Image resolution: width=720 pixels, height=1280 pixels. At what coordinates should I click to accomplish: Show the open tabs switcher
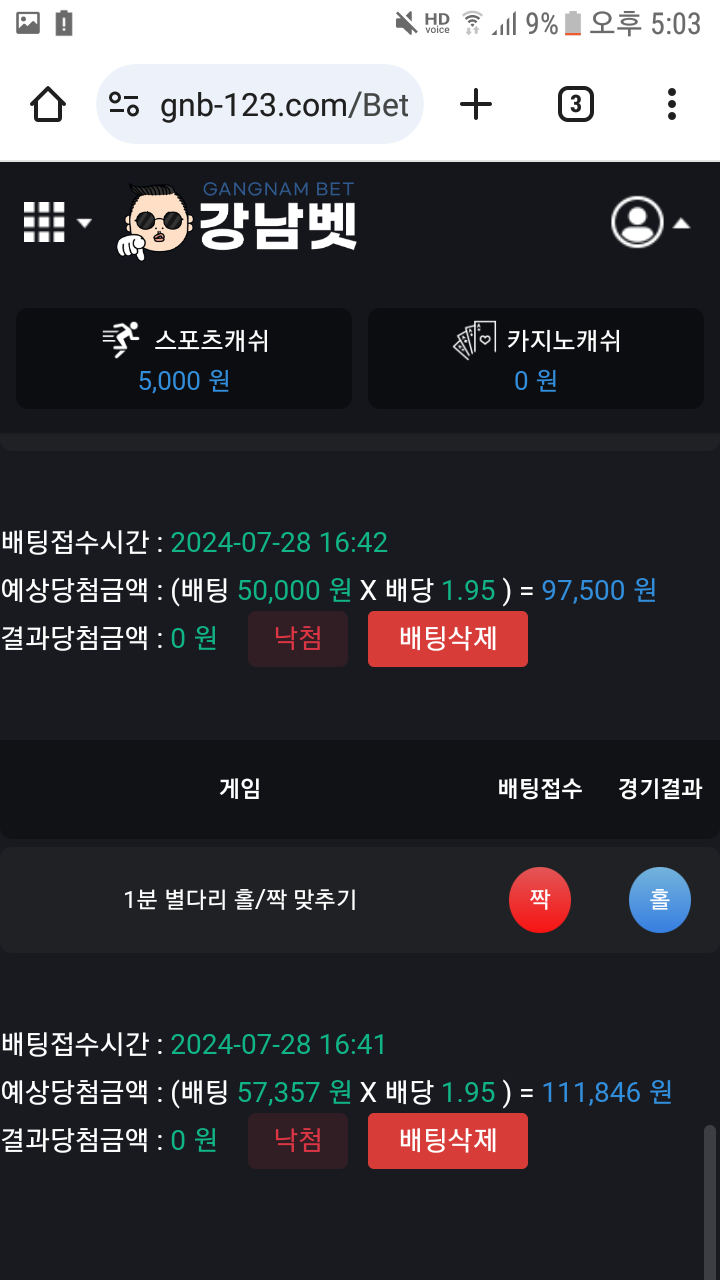575,104
